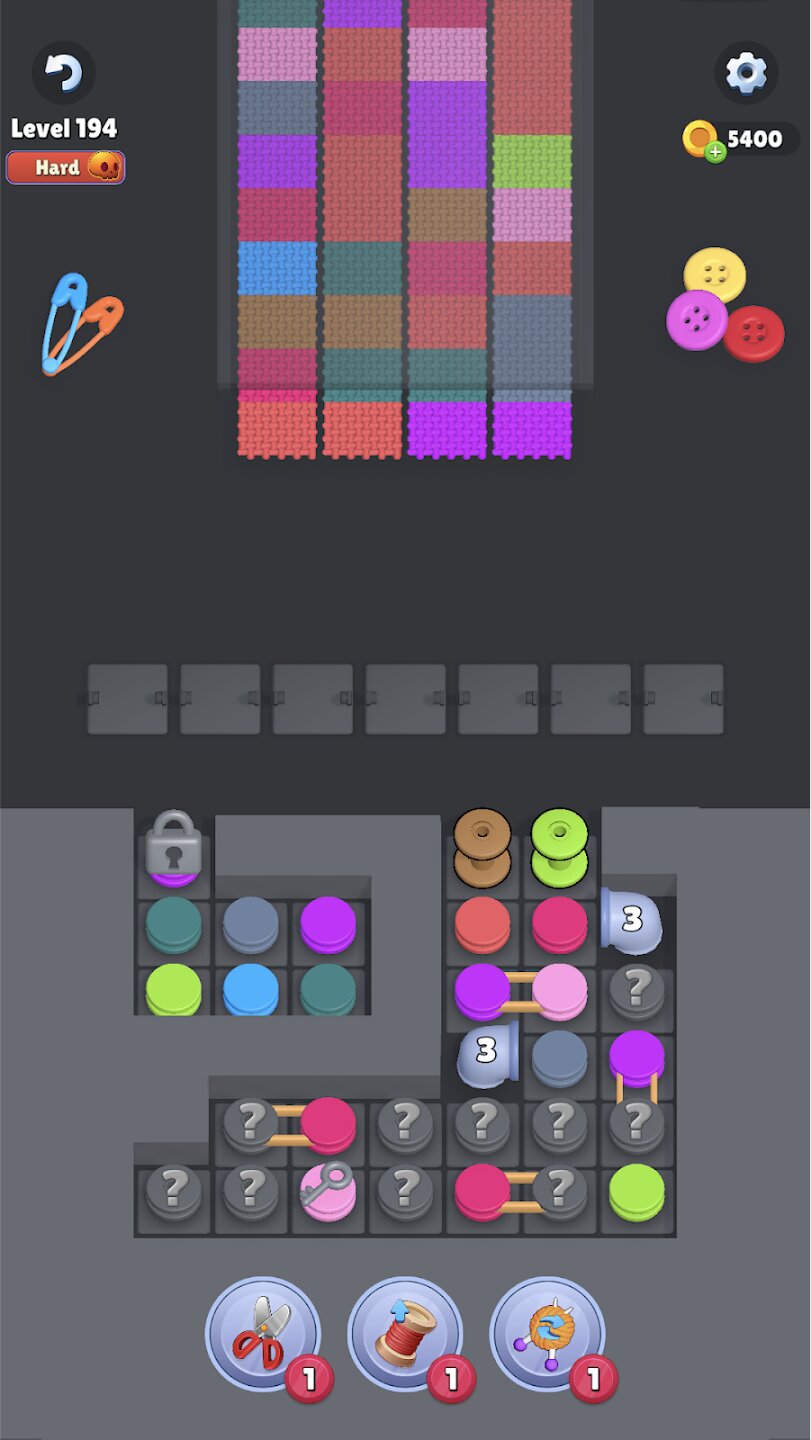Screen dimensions: 811x1440
Task: Select the lime green raised spool
Action: [x=560, y=847]
